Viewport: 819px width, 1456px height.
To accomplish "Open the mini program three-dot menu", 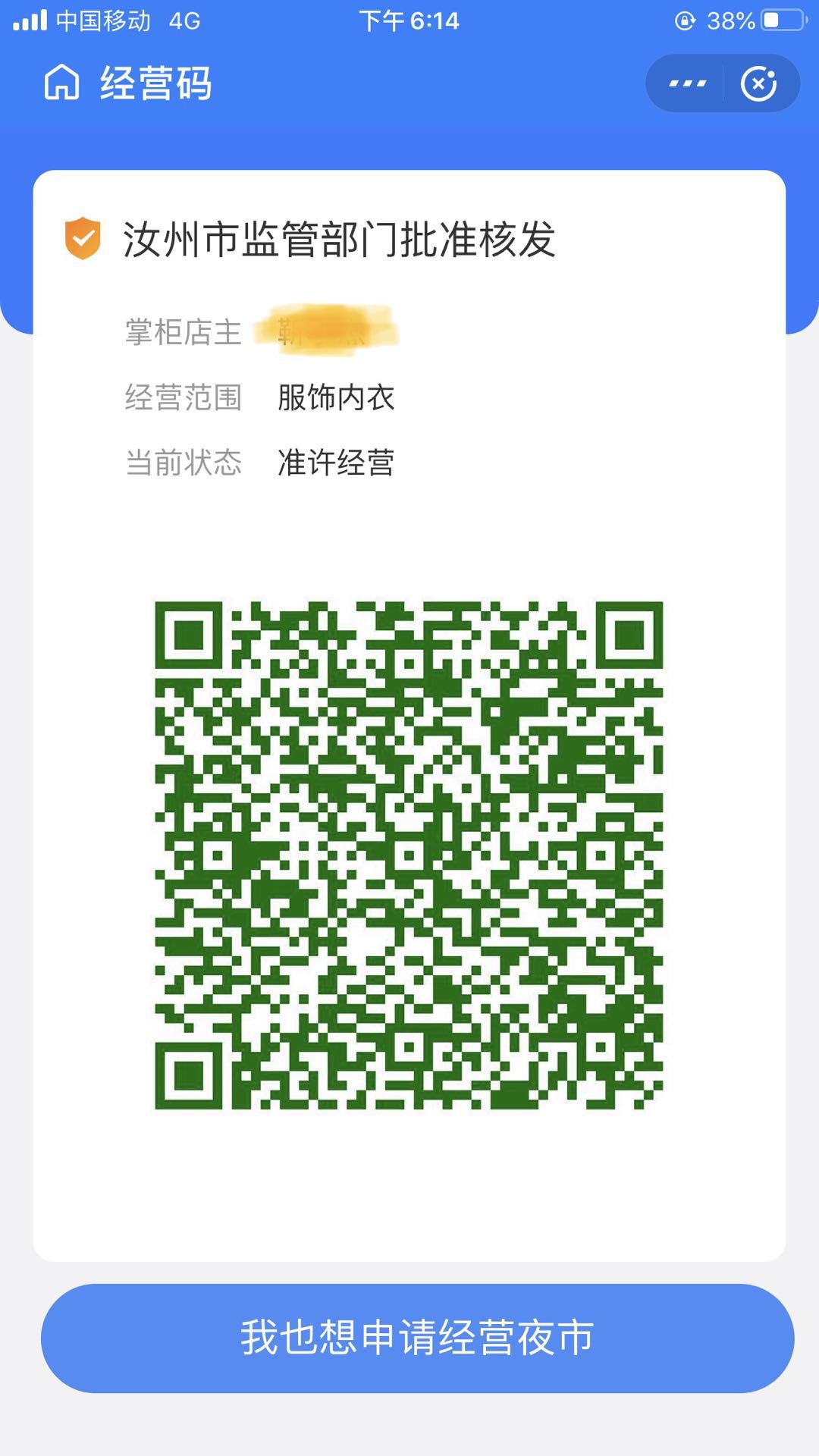I will click(687, 83).
